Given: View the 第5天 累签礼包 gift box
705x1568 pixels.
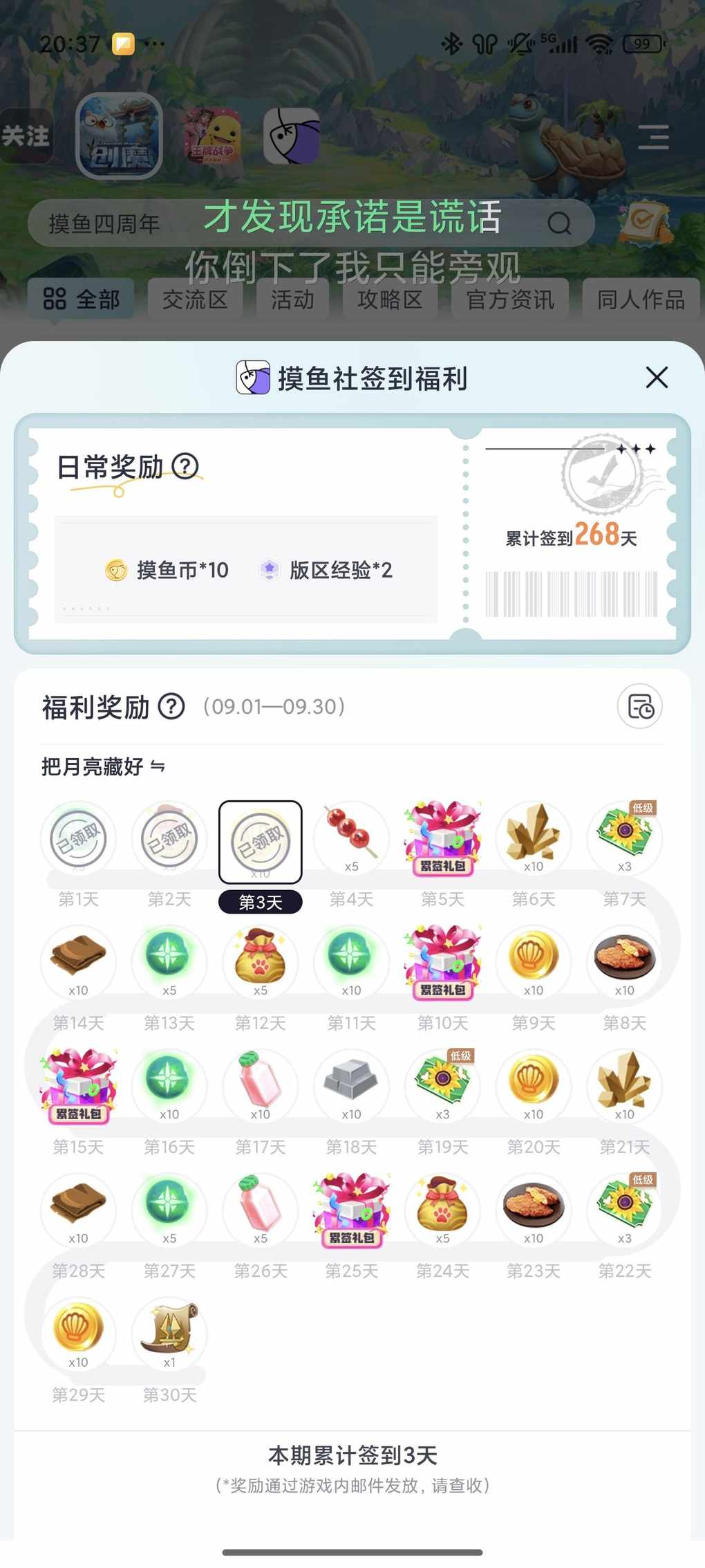Looking at the screenshot, I should pos(442,838).
